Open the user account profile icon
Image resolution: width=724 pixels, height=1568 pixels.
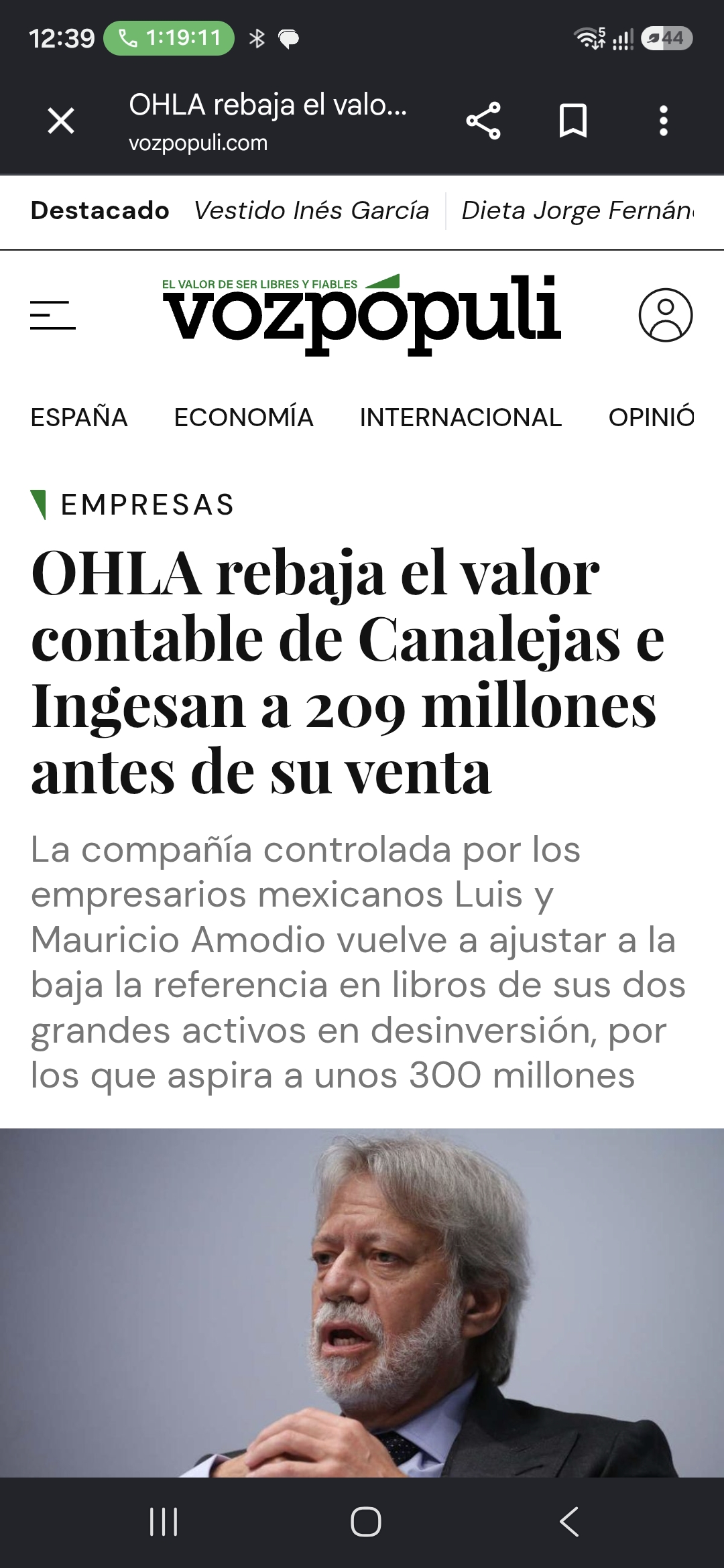coord(665,315)
